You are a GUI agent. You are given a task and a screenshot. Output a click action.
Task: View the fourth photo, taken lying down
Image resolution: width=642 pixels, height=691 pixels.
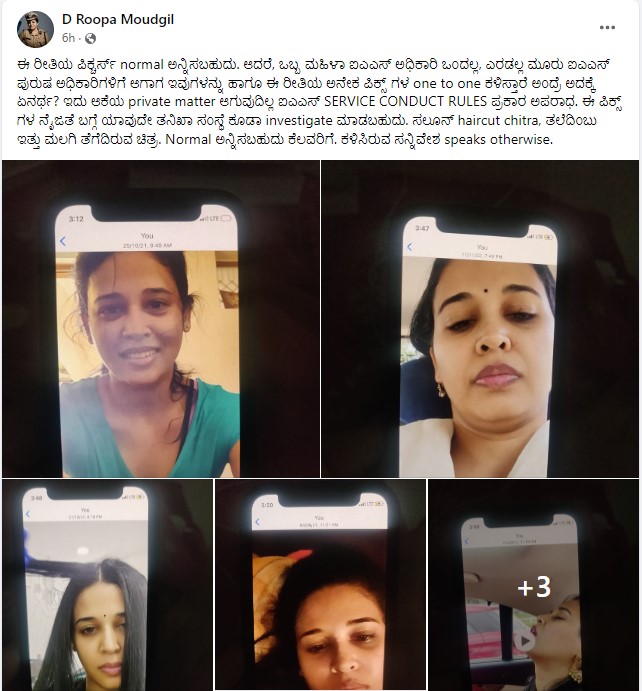point(320,585)
